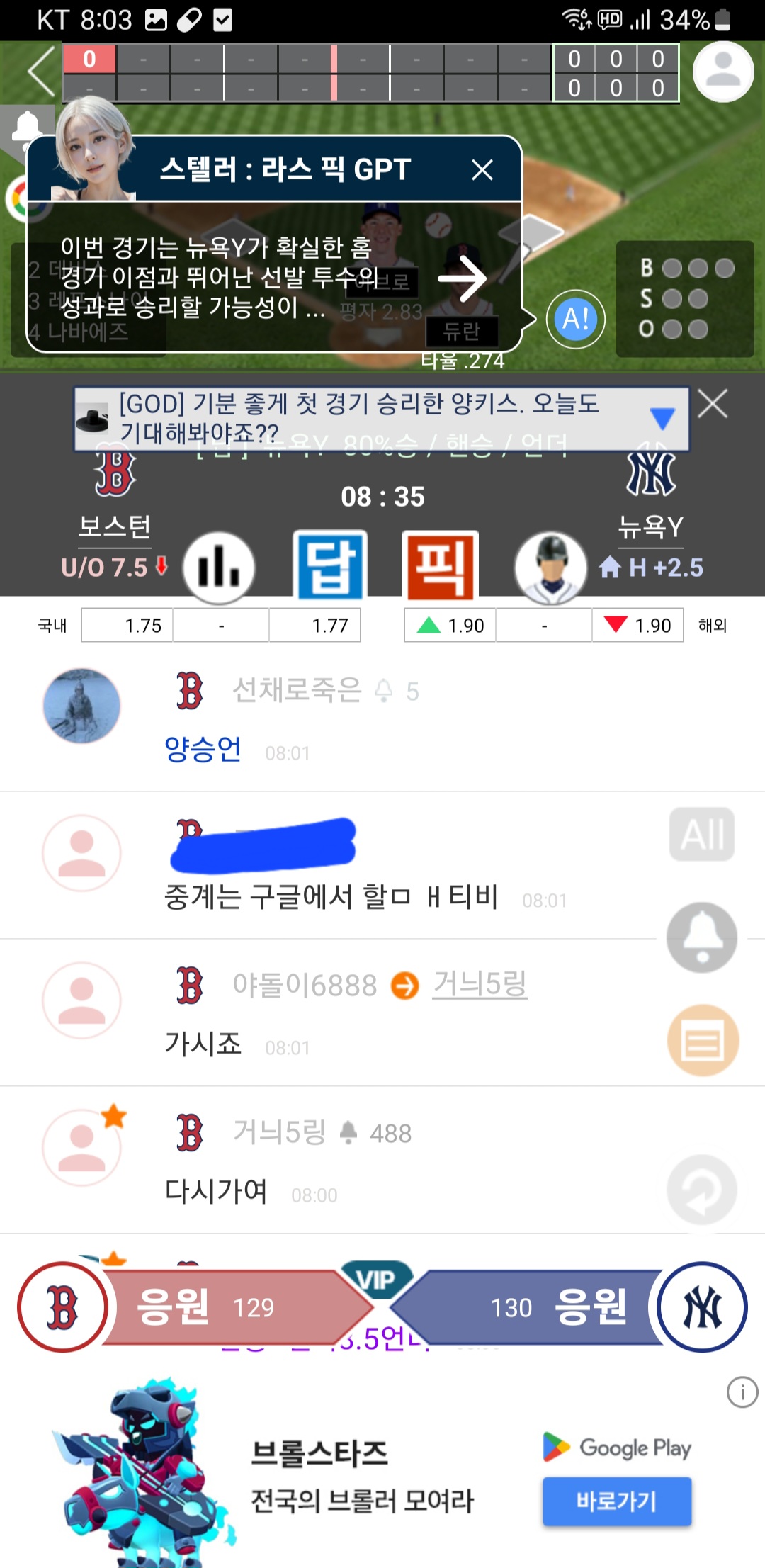765x1568 pixels.
Task: Open the bar chart statistics button
Action: [219, 568]
